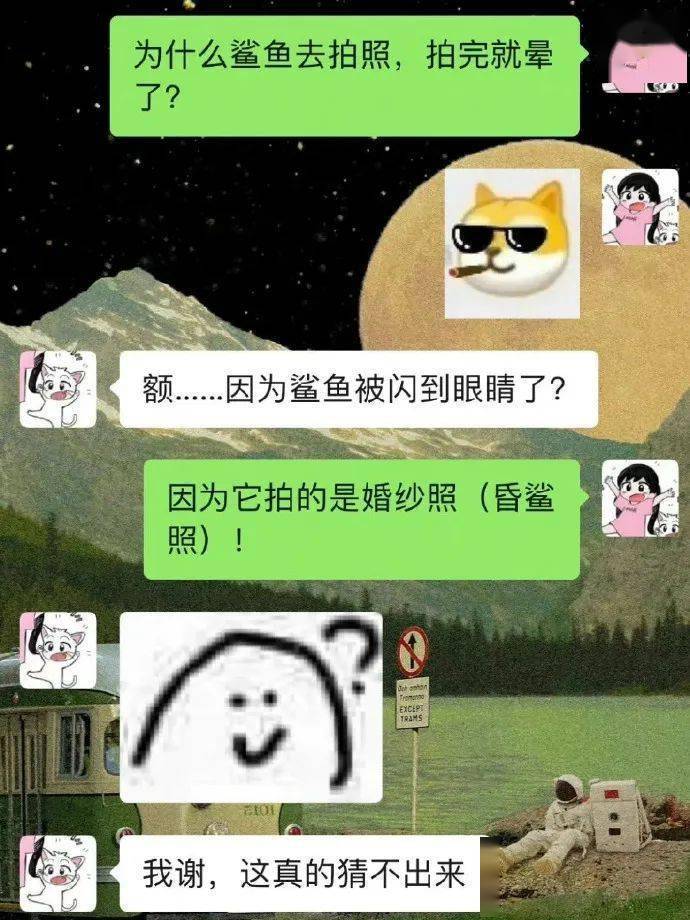Viewport: 690px width, 920px height.
Task: Tap avatar beside "额……因为鲨鱼被闪到眼睛了?" message
Action: (x=58, y=389)
